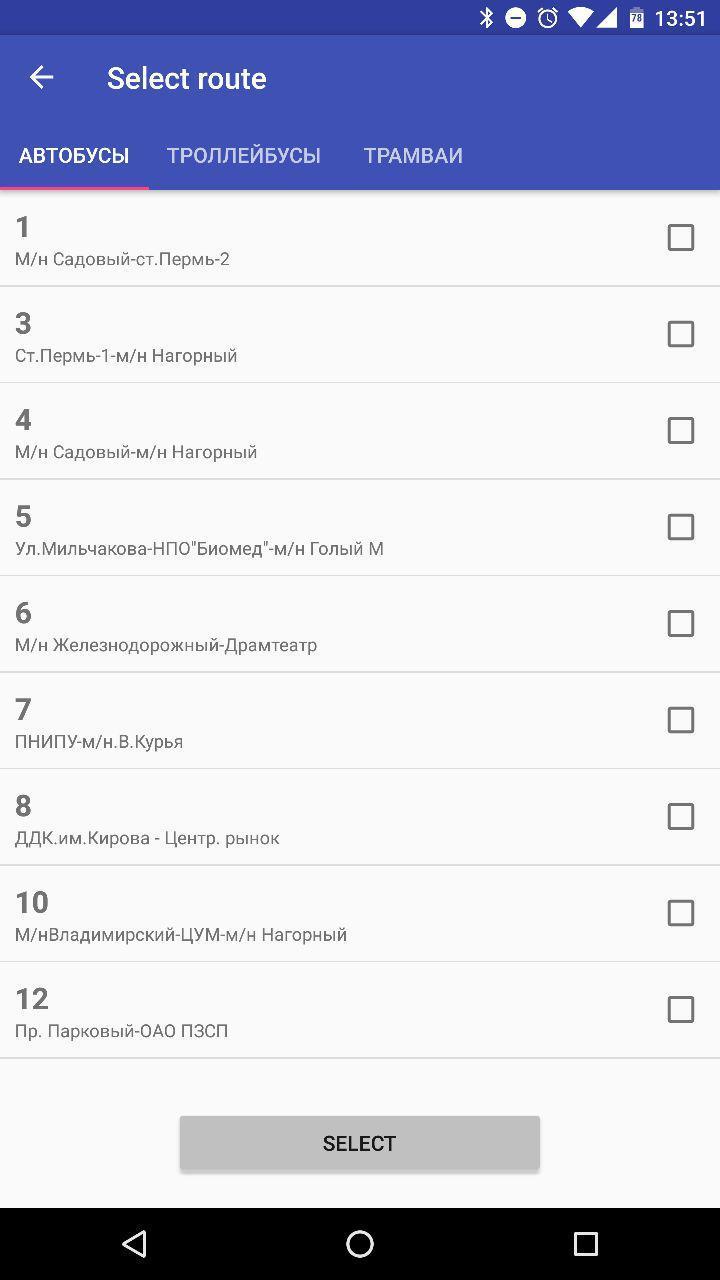Tap route 6 М/н Железнодорожный-Драмтеатр entry
The width and height of the screenshot is (720, 1280).
[x=300, y=623]
